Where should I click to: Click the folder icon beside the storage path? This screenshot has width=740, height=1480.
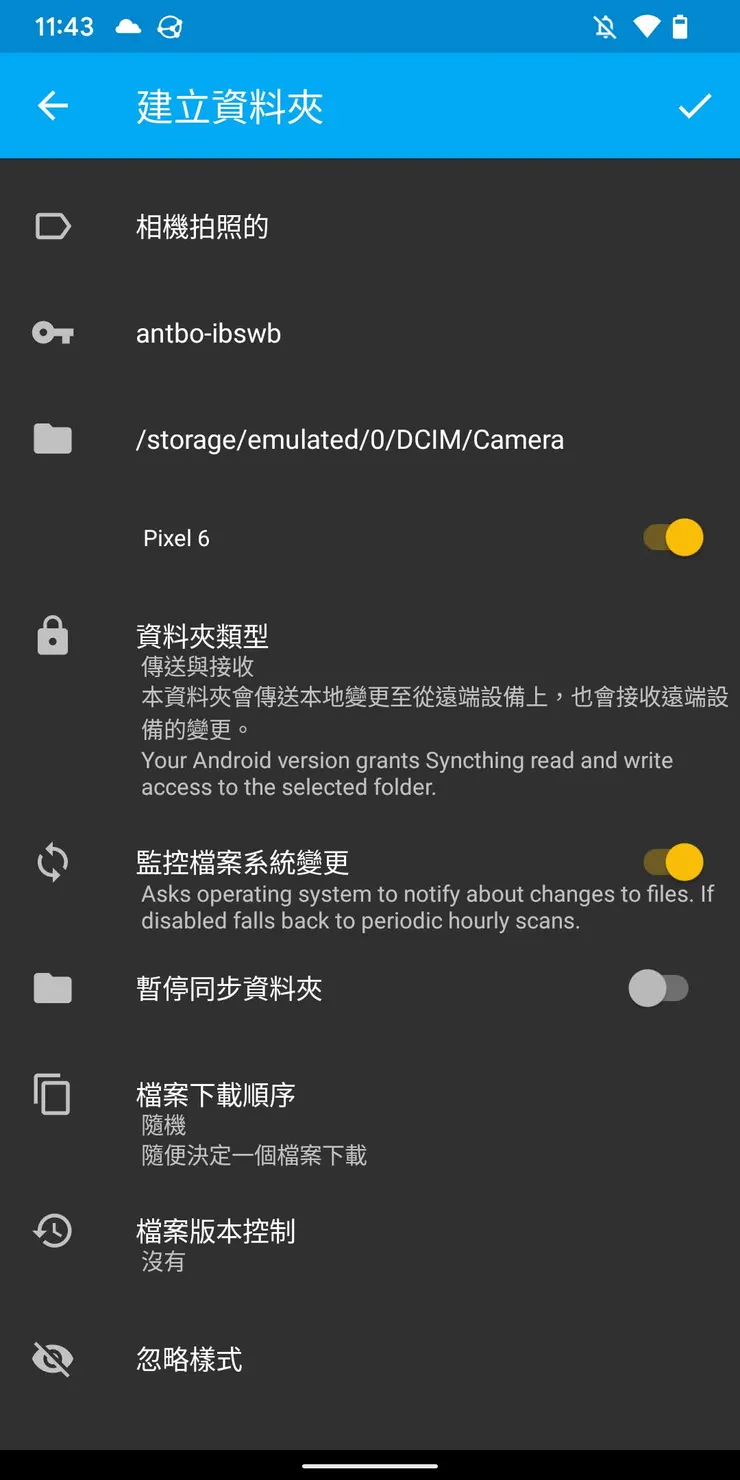tap(51, 438)
